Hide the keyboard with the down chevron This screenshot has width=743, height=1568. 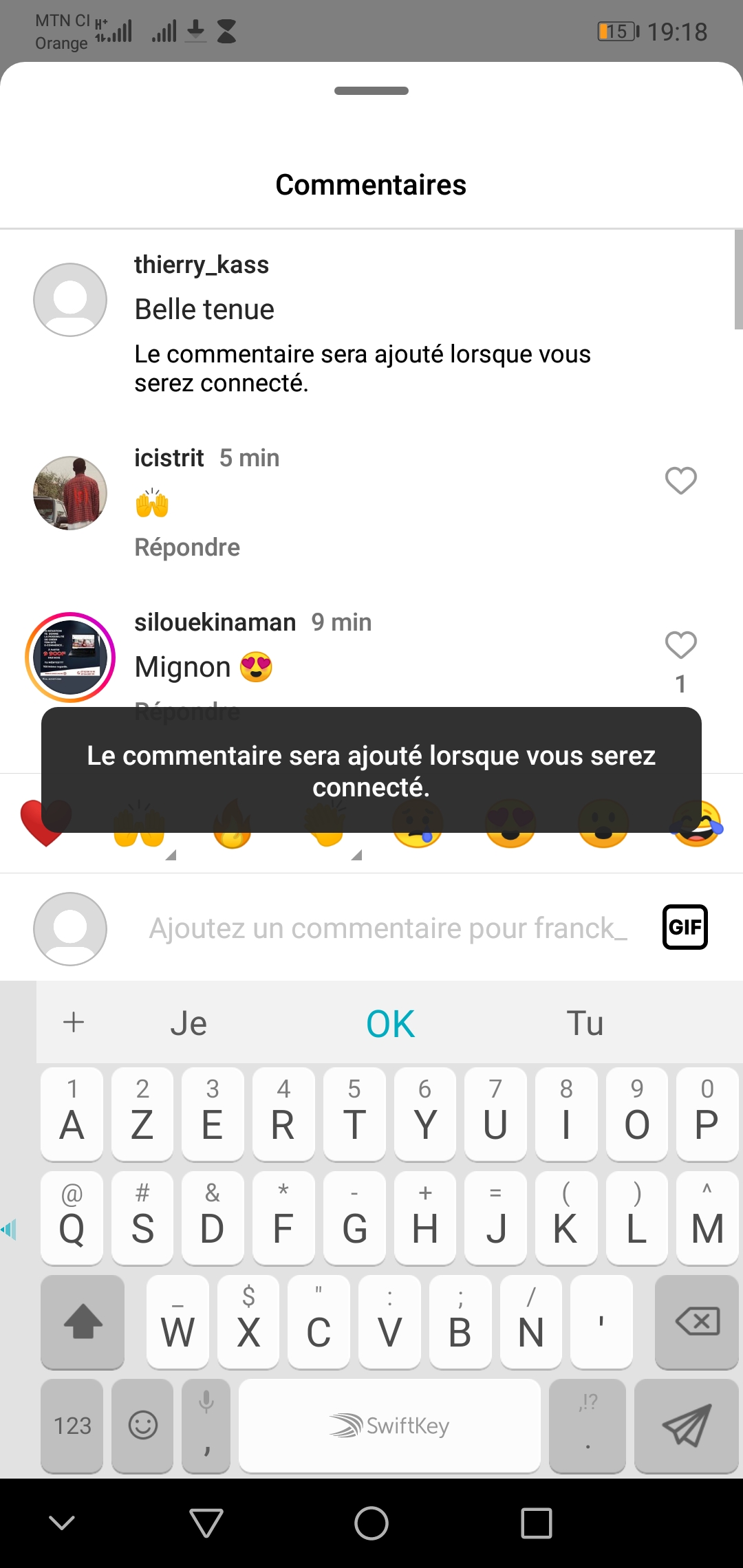(x=62, y=1523)
